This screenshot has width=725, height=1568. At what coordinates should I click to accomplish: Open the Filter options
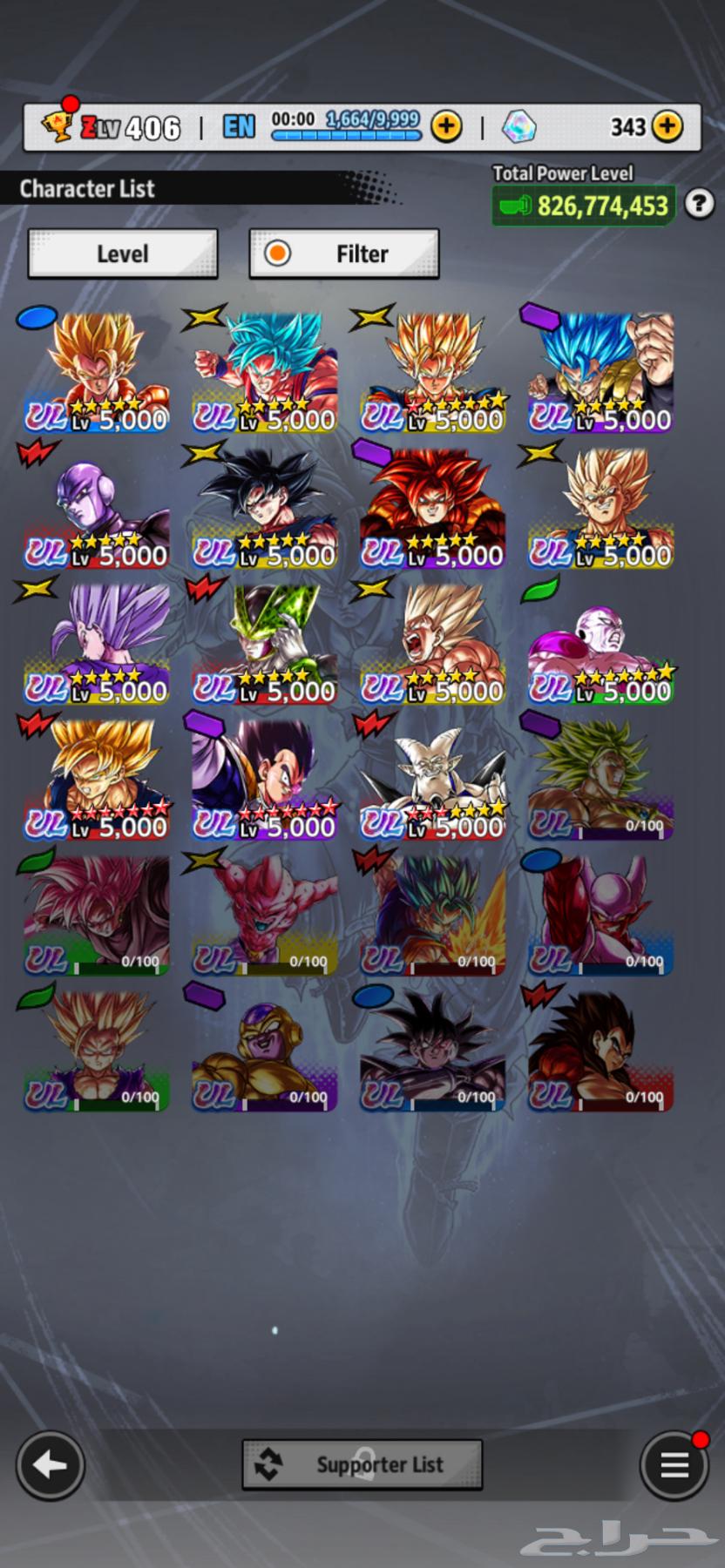(x=343, y=253)
